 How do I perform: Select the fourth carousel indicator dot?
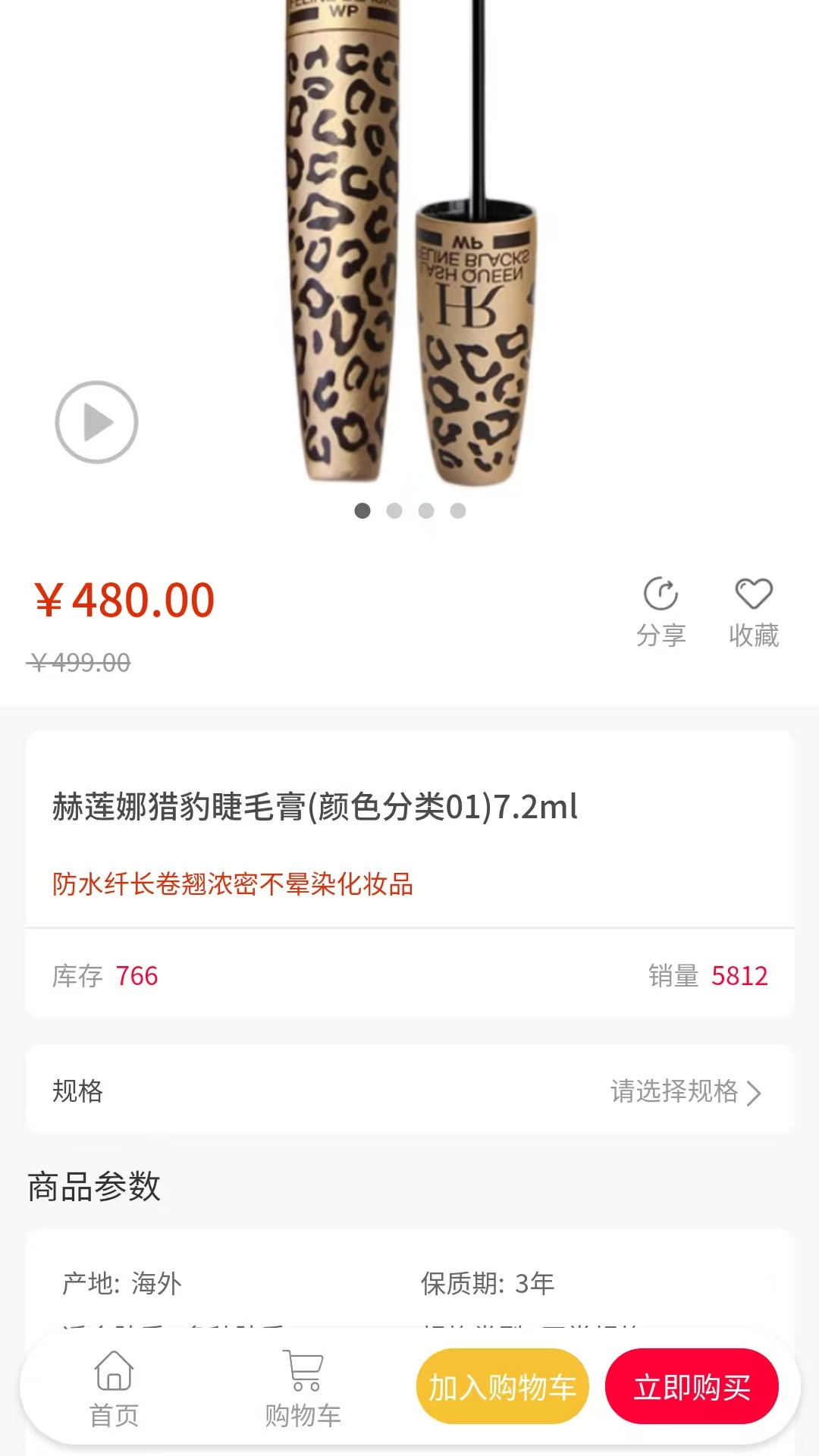[x=457, y=512]
